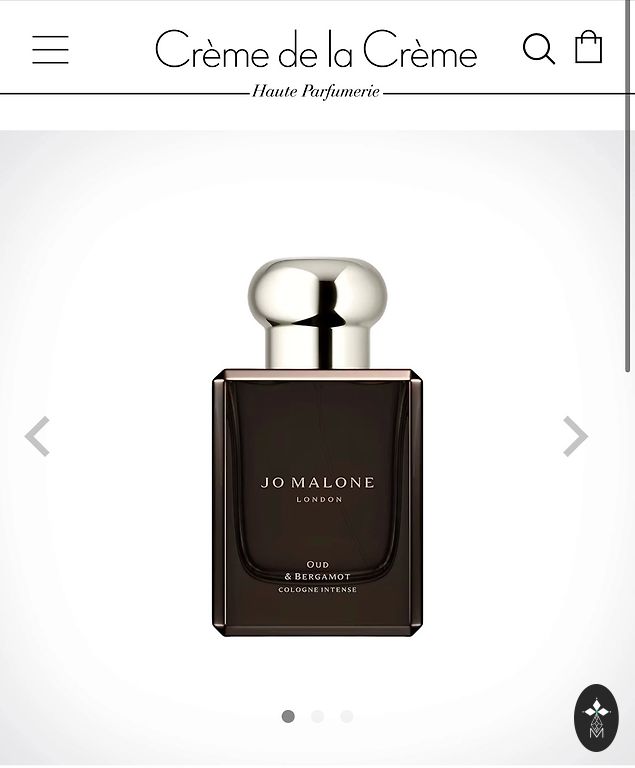
Task: Show the previous product image
Action: [37, 436]
